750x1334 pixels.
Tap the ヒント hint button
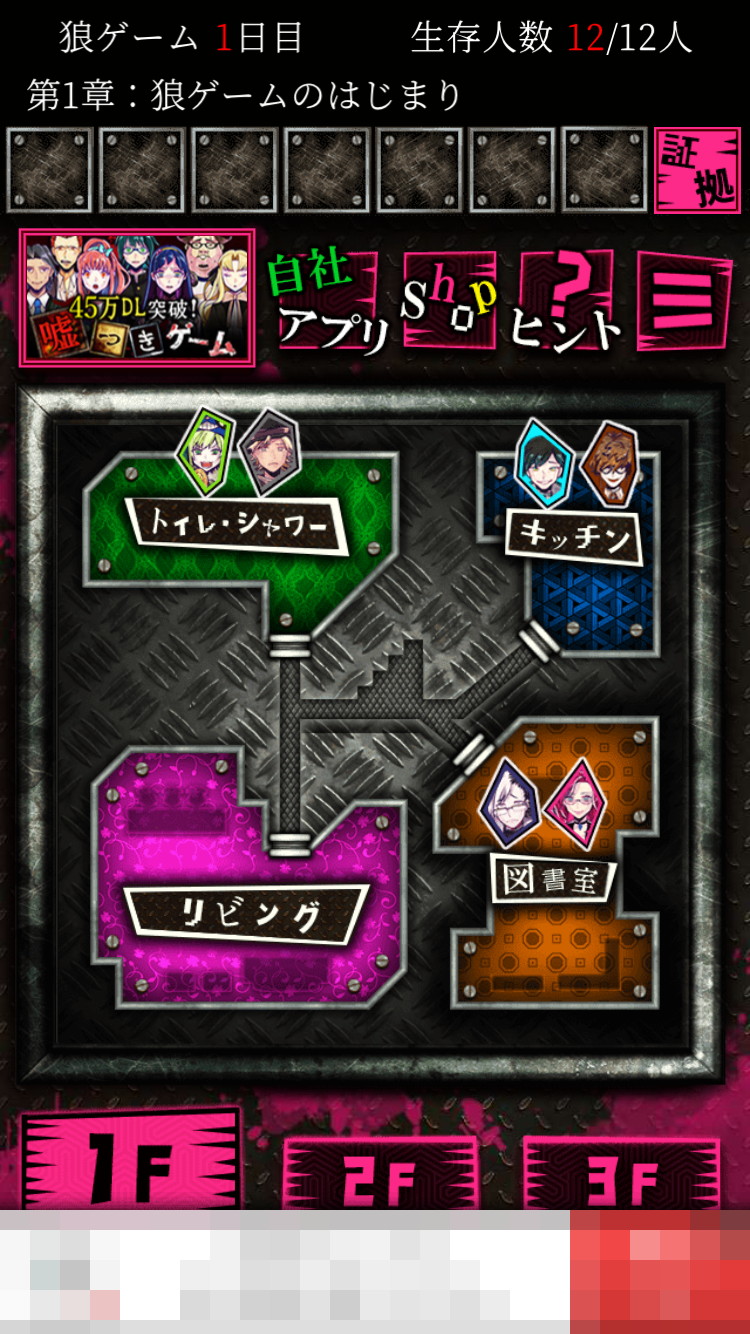tap(568, 301)
